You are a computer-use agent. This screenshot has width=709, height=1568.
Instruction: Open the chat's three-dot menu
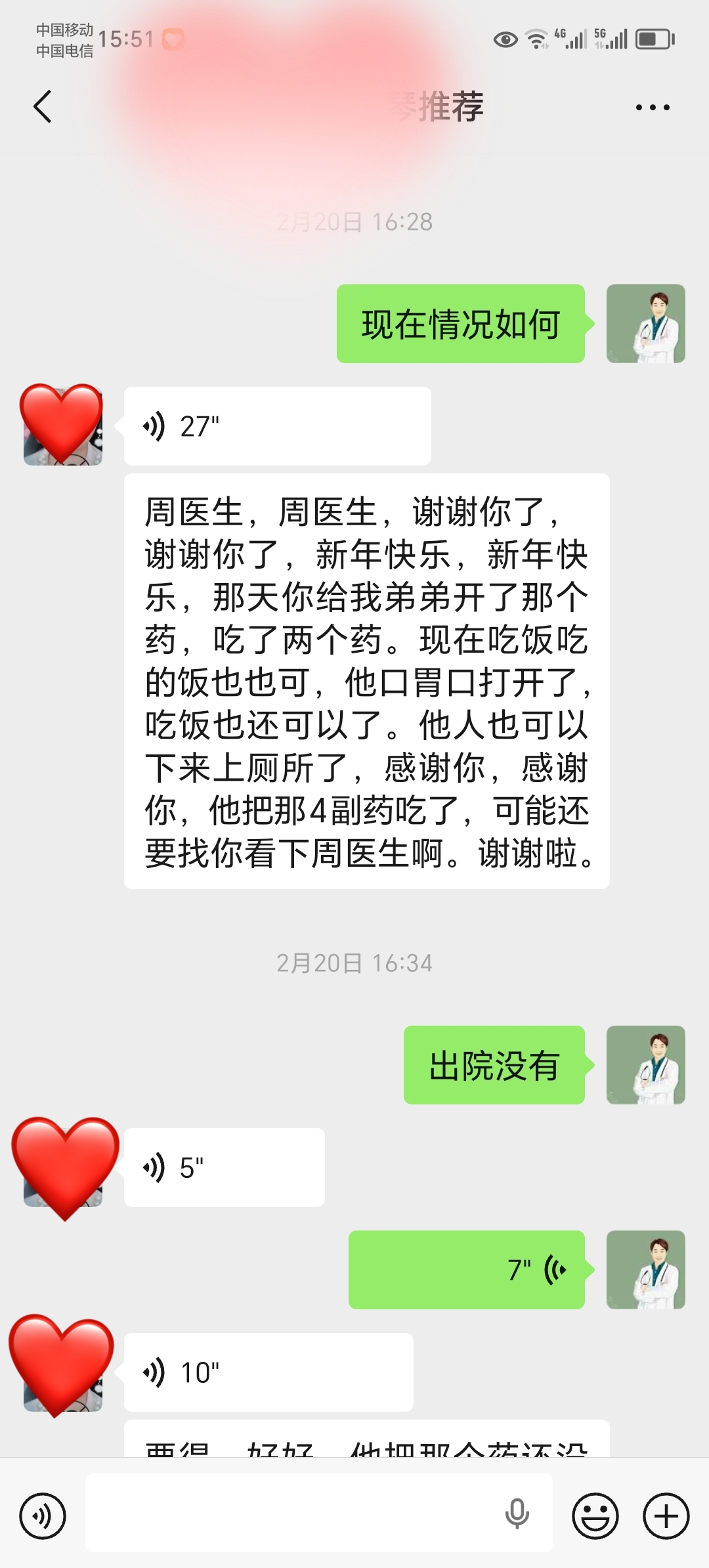tap(653, 107)
